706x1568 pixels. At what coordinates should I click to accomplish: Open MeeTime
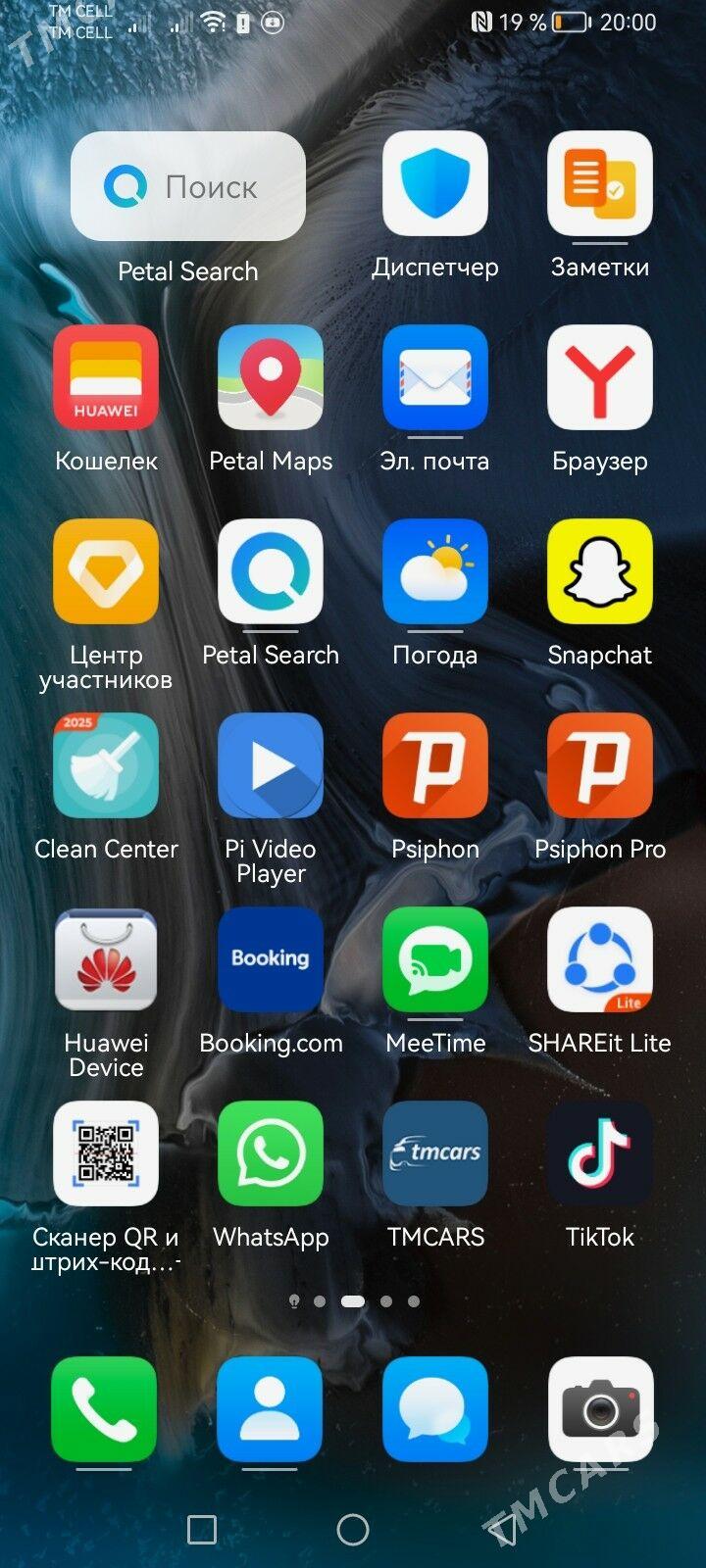[x=435, y=960]
